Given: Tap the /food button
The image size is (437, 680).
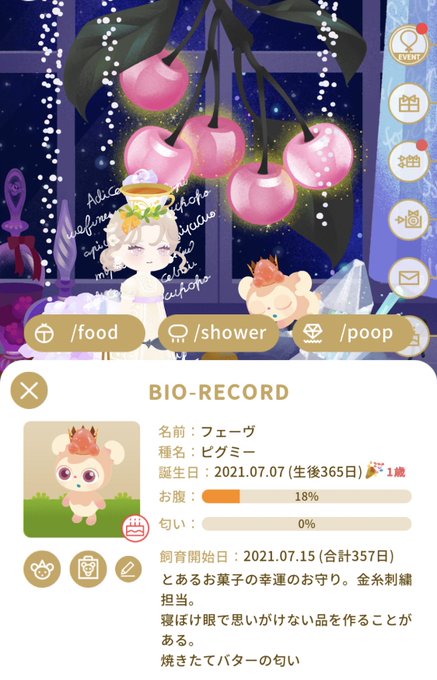Looking at the screenshot, I should pyautogui.click(x=84, y=333).
